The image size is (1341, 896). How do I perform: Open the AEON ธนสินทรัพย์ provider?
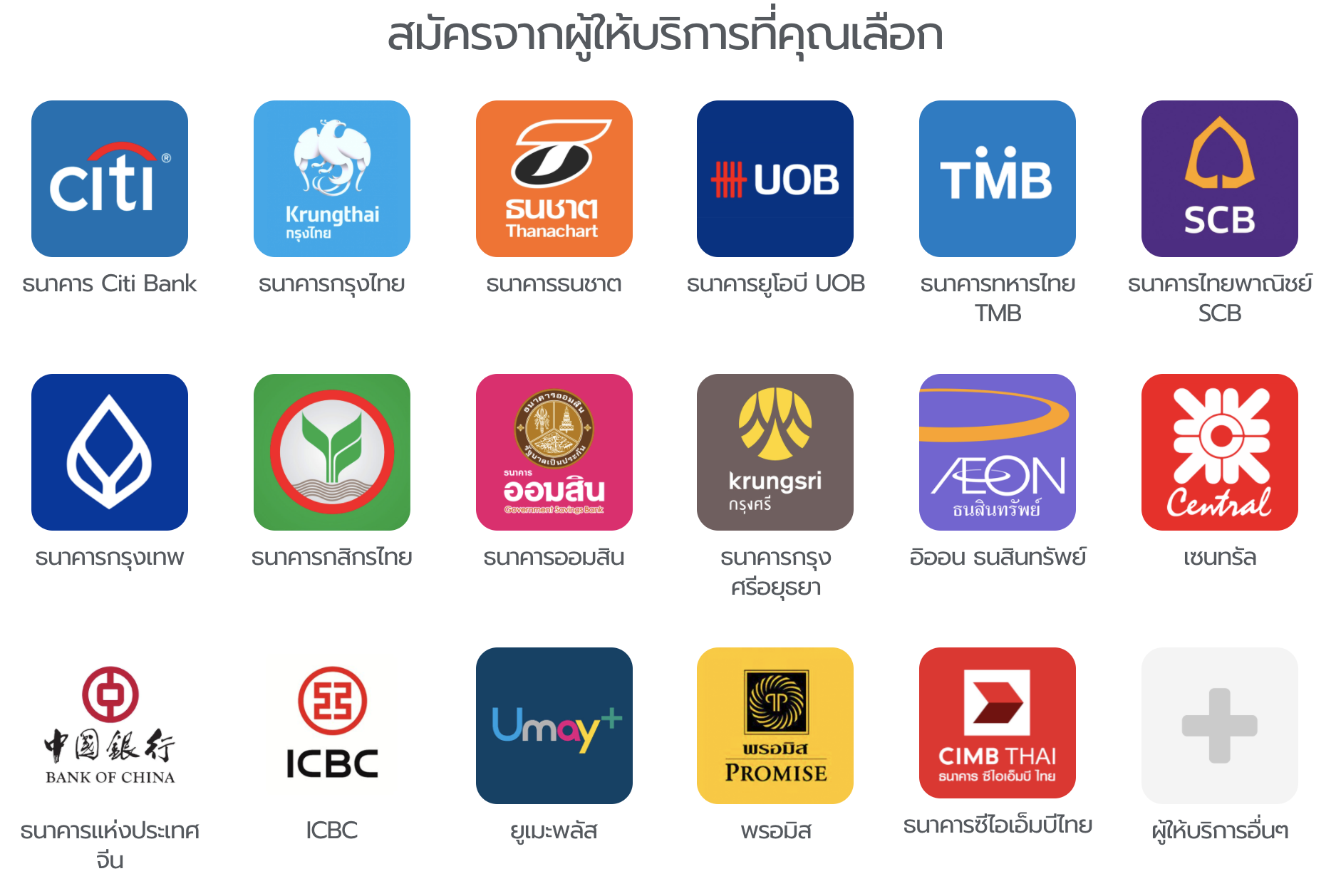[x=998, y=452]
